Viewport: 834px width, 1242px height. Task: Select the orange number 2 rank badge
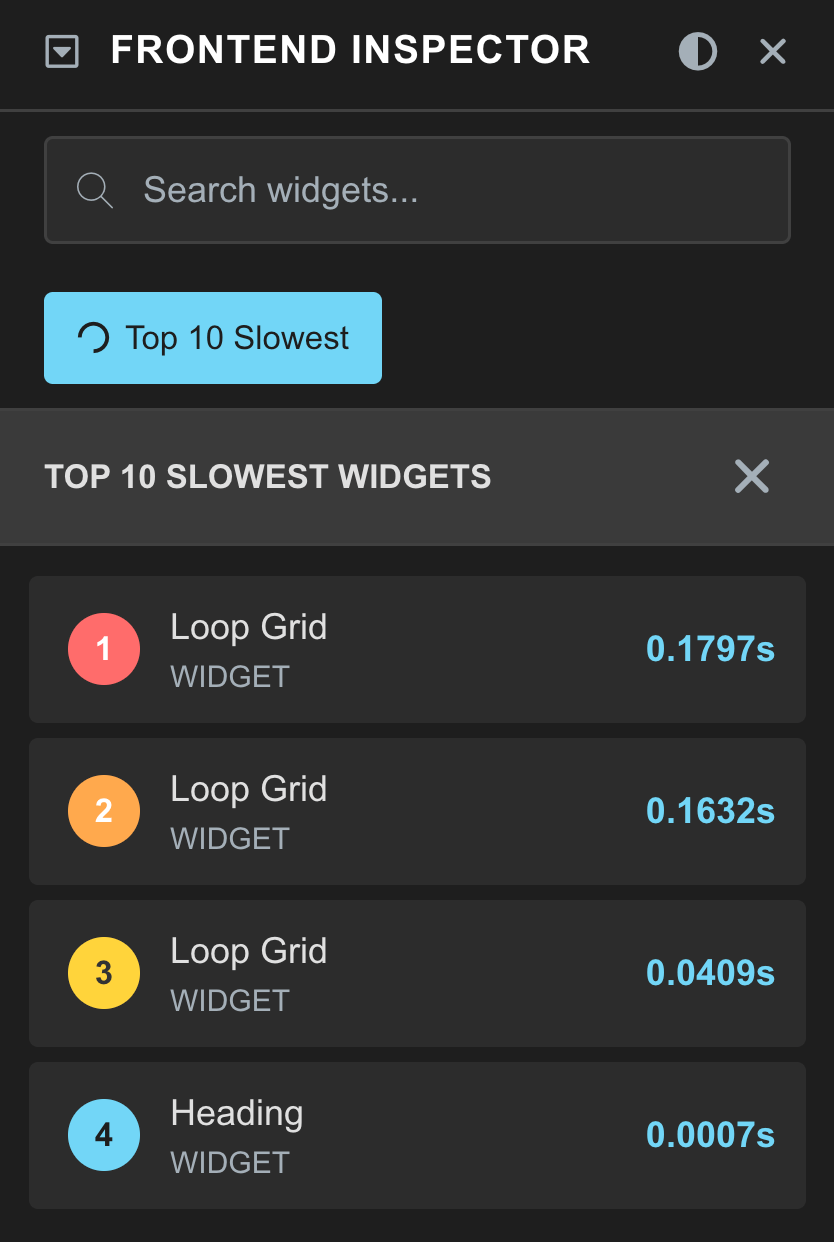pyautogui.click(x=104, y=811)
